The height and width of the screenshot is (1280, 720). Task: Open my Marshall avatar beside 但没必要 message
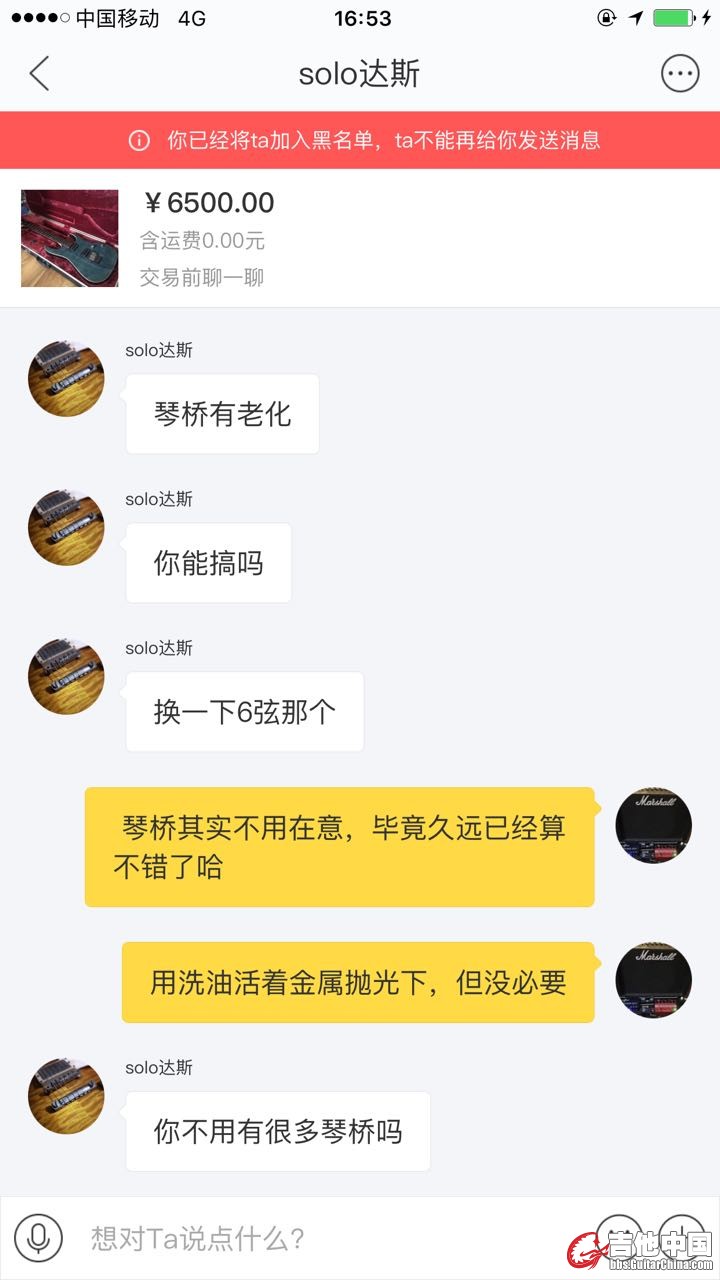pyautogui.click(x=654, y=981)
